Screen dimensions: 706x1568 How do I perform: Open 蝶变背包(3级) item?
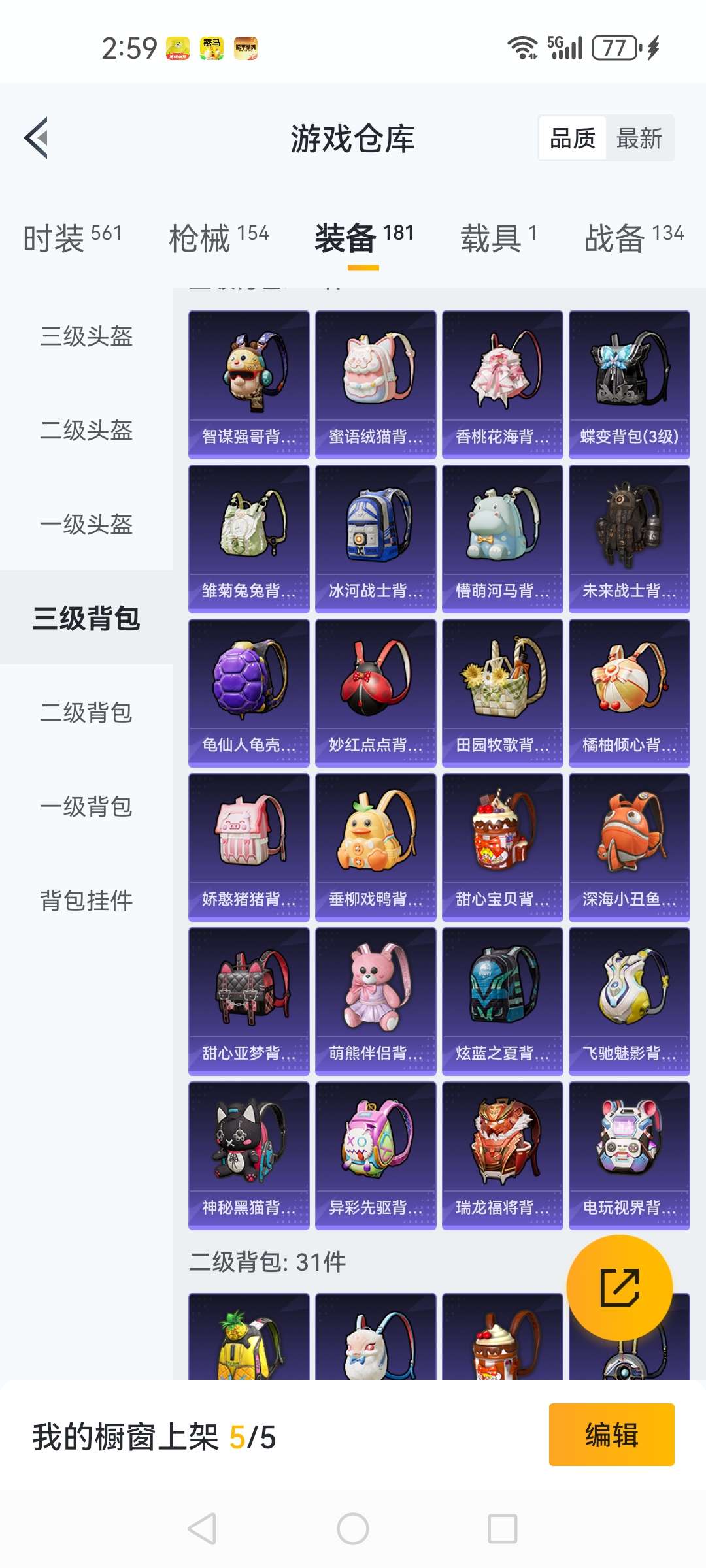629,384
